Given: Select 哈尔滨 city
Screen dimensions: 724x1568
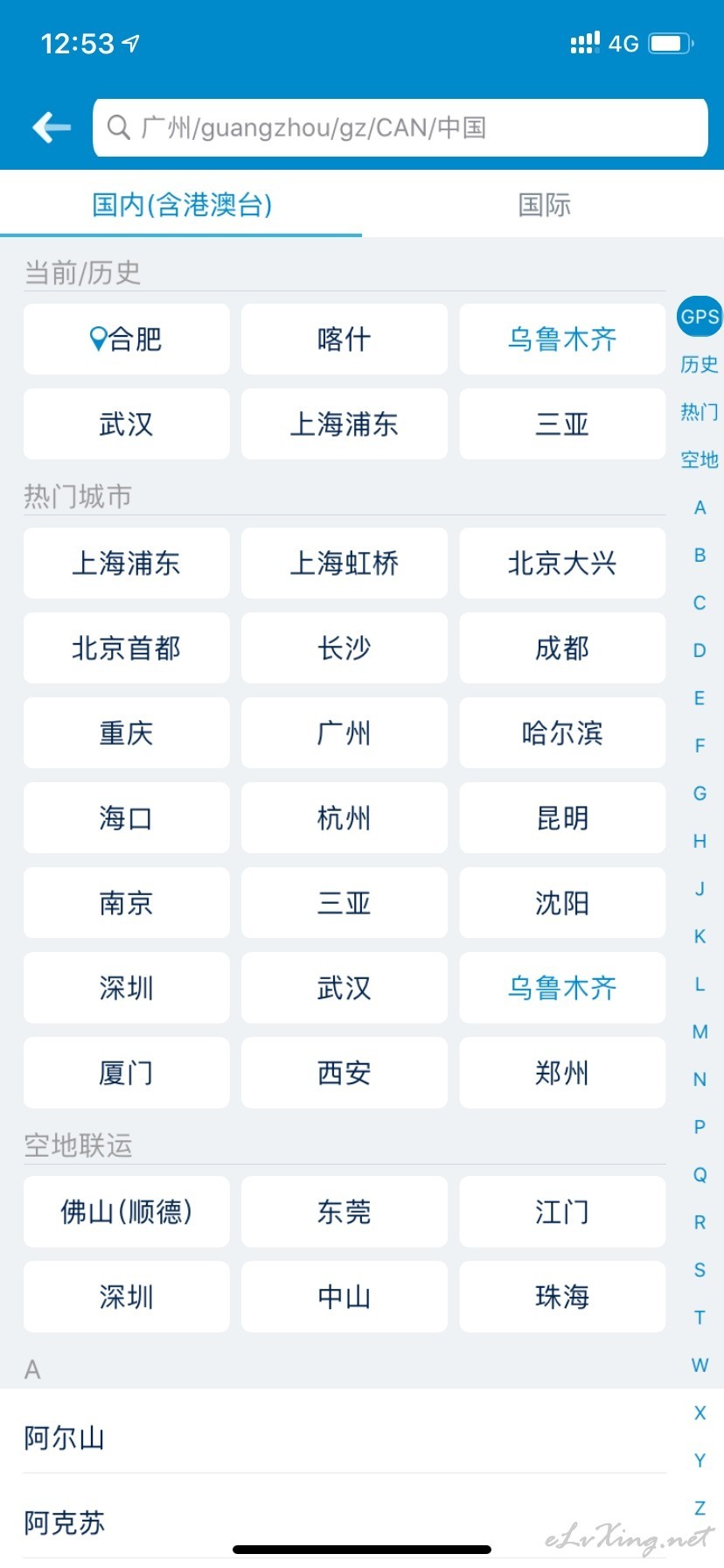Looking at the screenshot, I should (x=562, y=732).
